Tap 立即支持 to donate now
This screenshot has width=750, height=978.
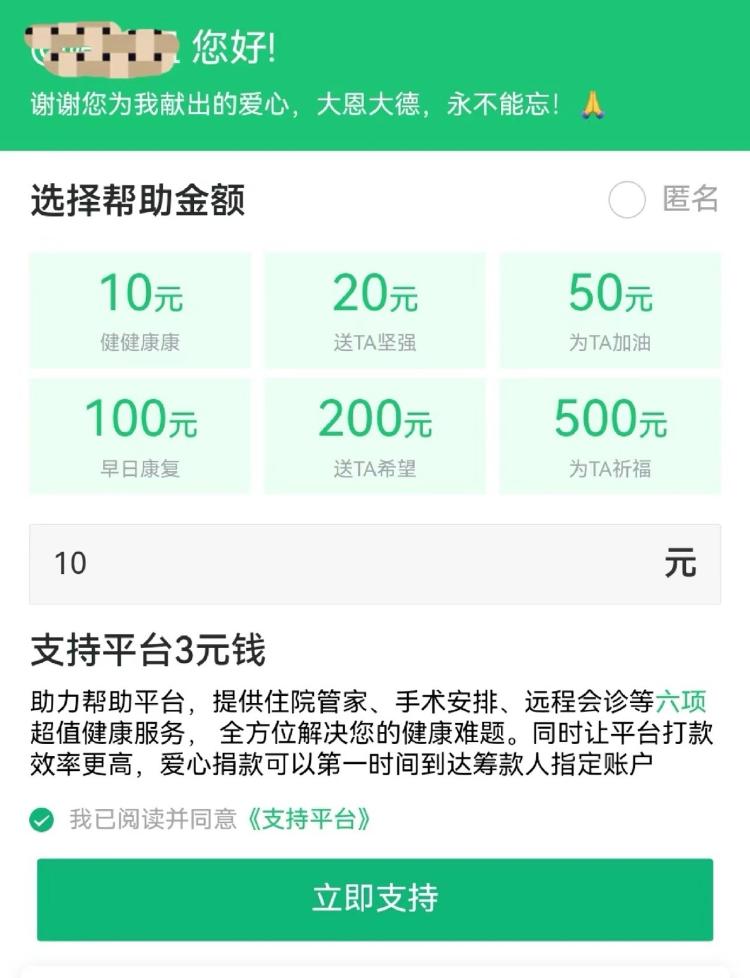tap(375, 898)
